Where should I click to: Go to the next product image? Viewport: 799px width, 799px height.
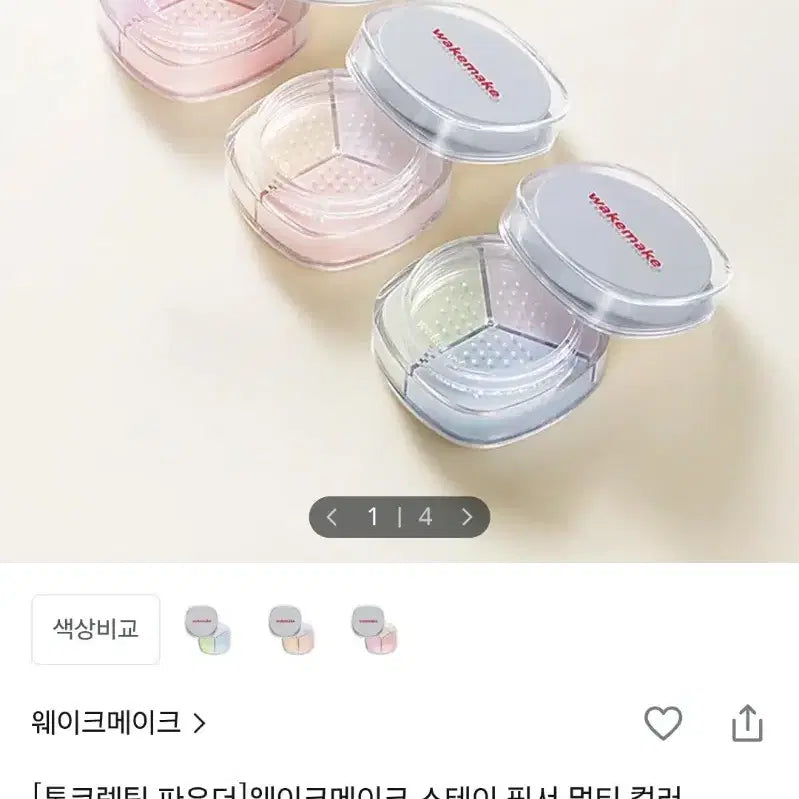pos(466,517)
